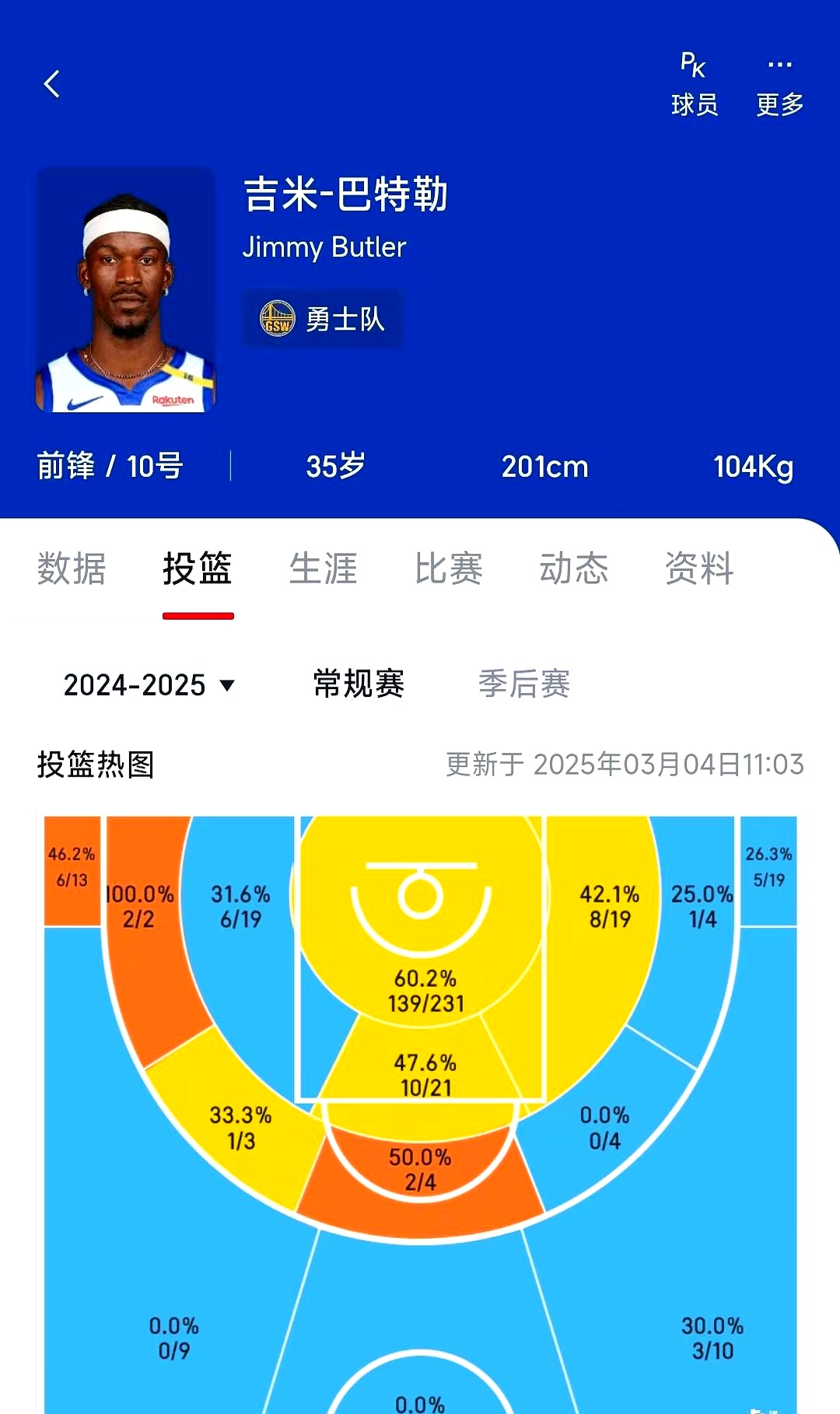840x1414 pixels.
Task: Switch to 季后赛 playoffs stats
Action: tap(525, 684)
